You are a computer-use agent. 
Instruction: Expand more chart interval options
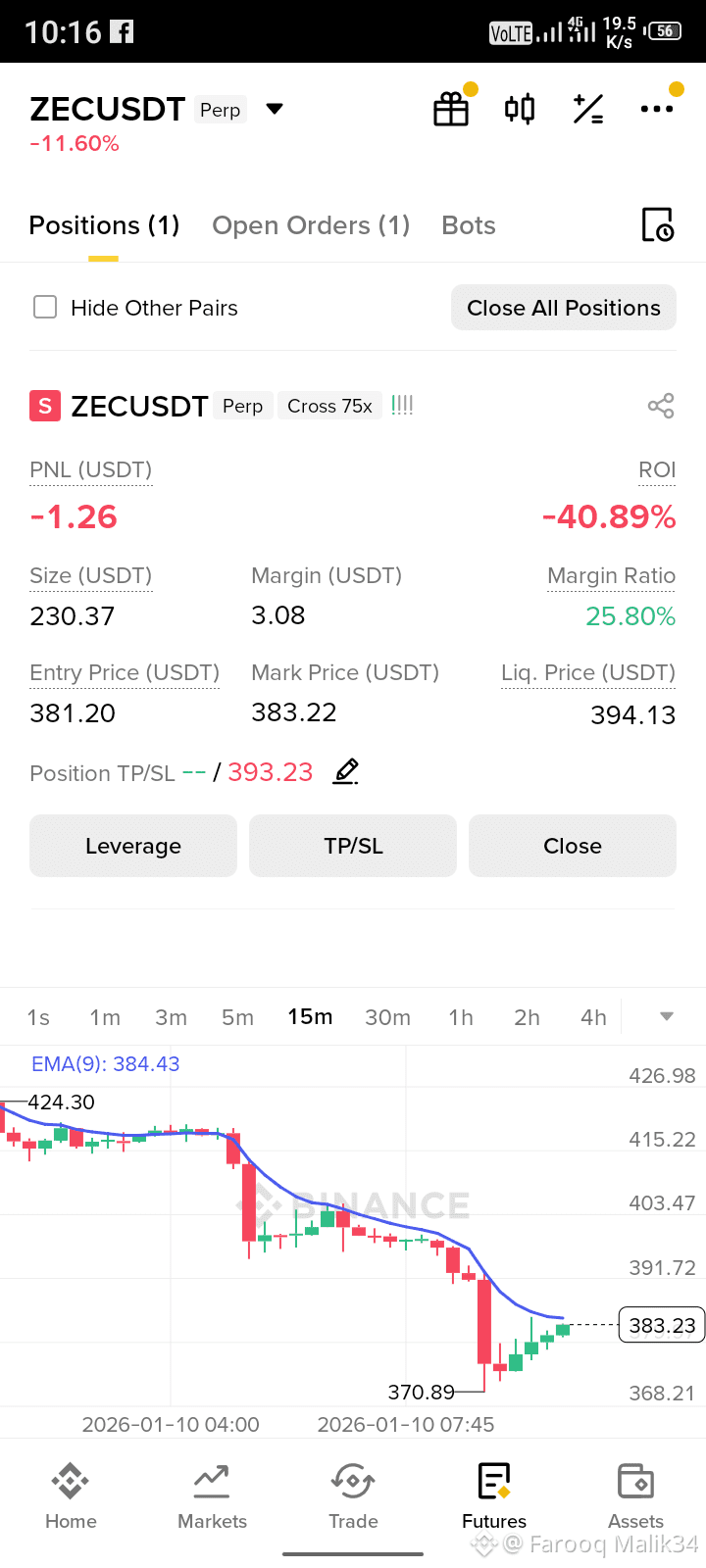[667, 1016]
